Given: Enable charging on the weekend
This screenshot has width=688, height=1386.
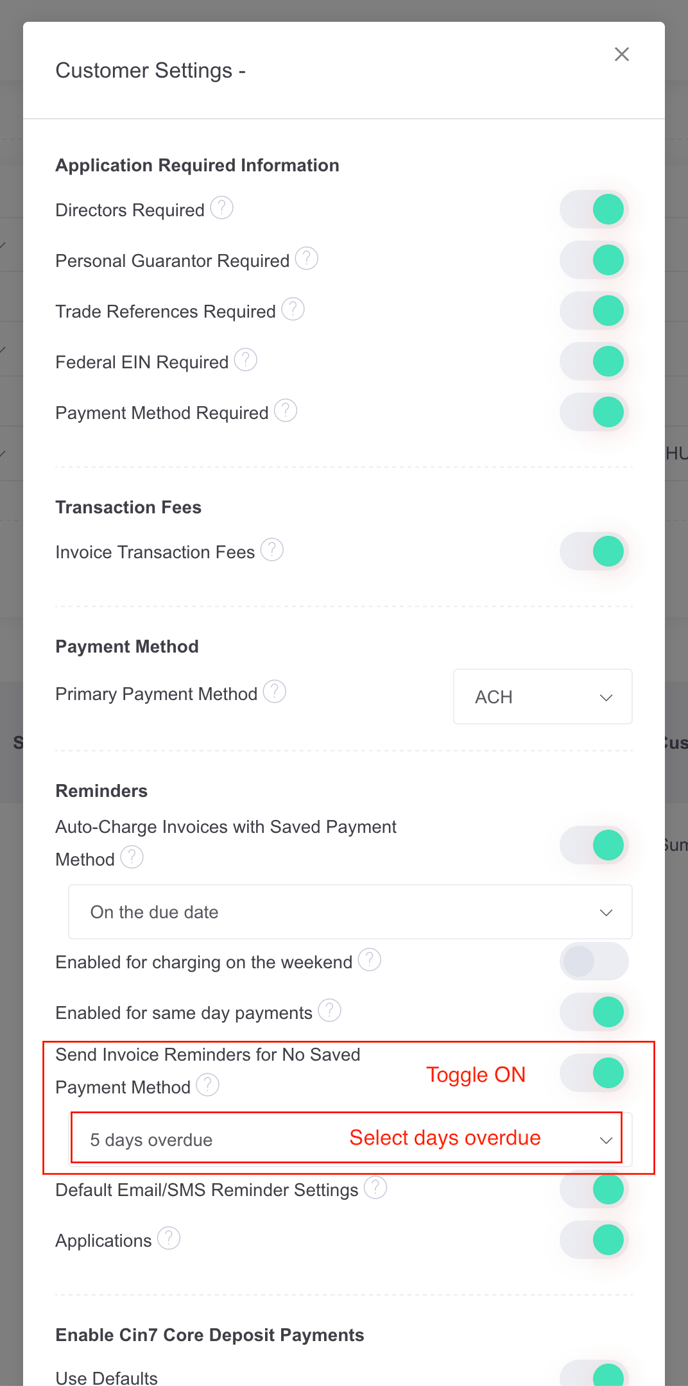Looking at the screenshot, I should 594,961.
